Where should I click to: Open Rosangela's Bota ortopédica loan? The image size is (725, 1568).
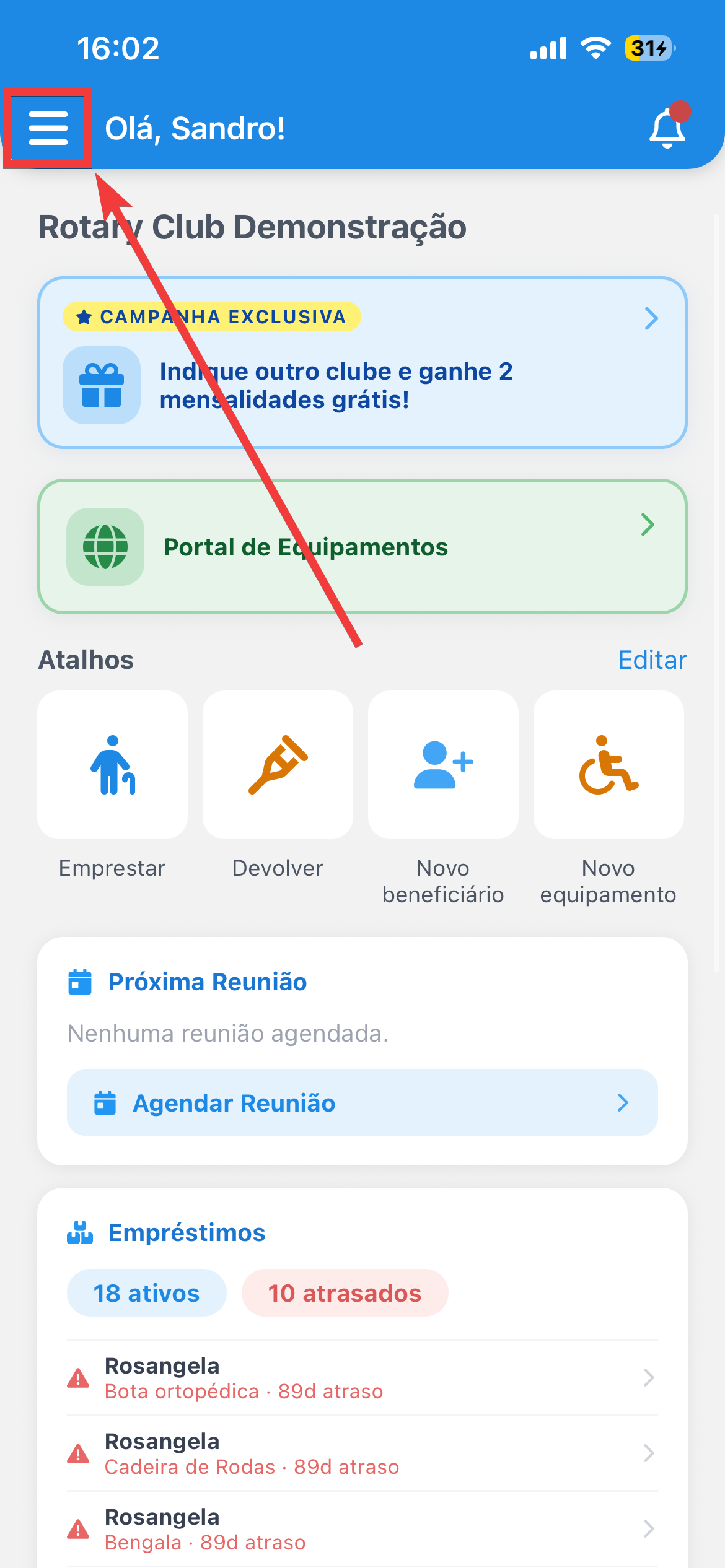(x=362, y=1378)
